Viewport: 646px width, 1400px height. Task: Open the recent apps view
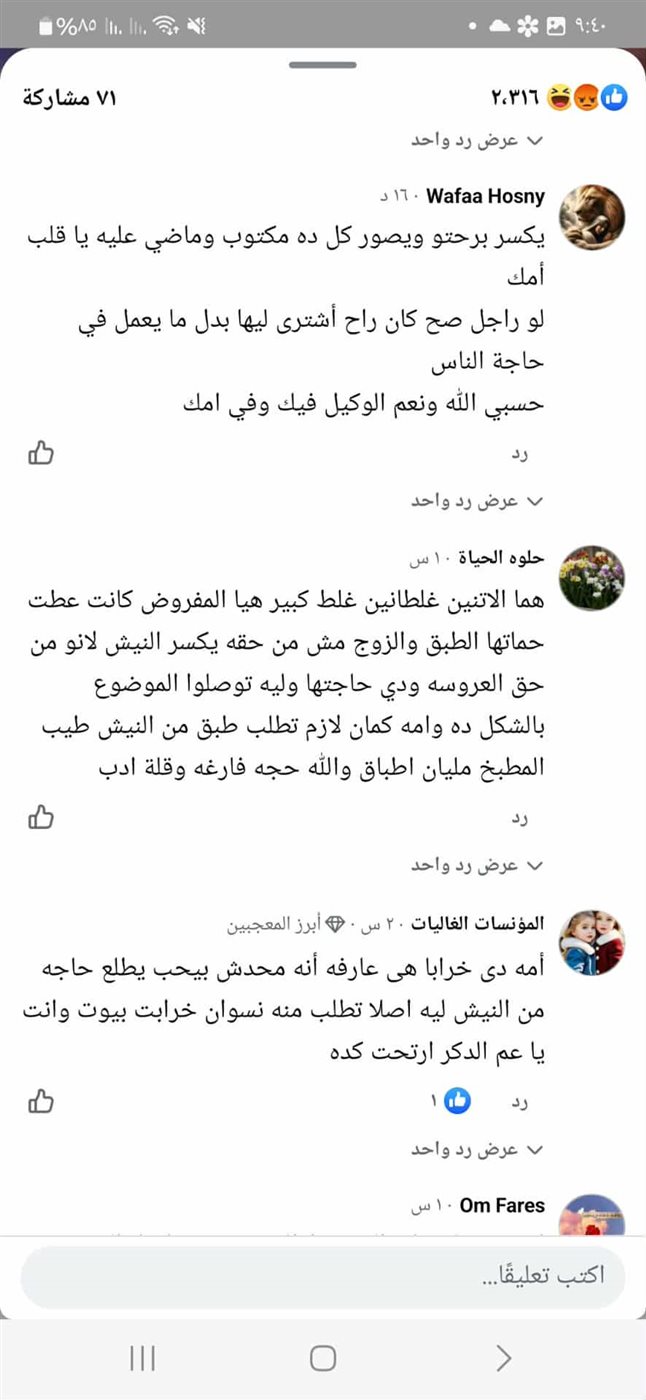tap(142, 1357)
